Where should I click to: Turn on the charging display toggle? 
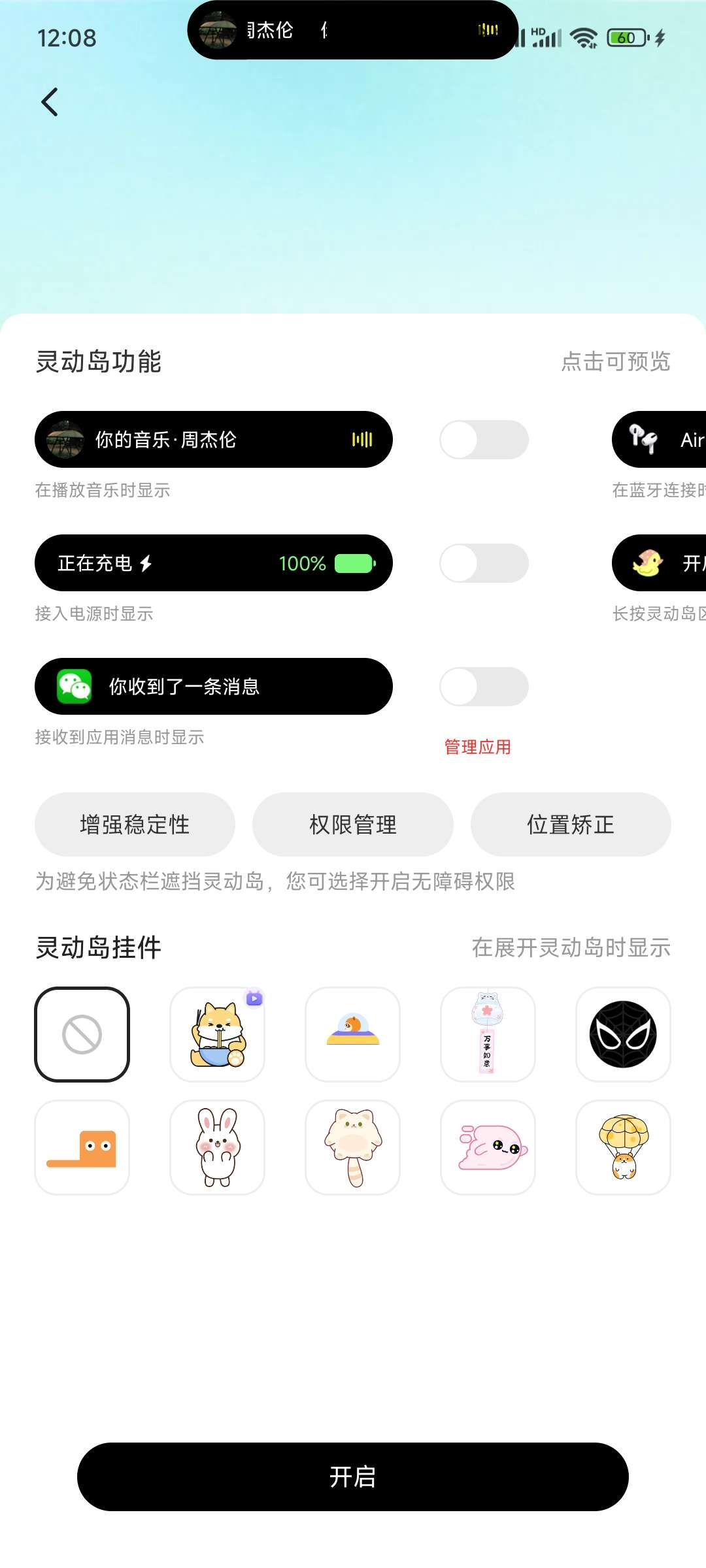coord(484,563)
